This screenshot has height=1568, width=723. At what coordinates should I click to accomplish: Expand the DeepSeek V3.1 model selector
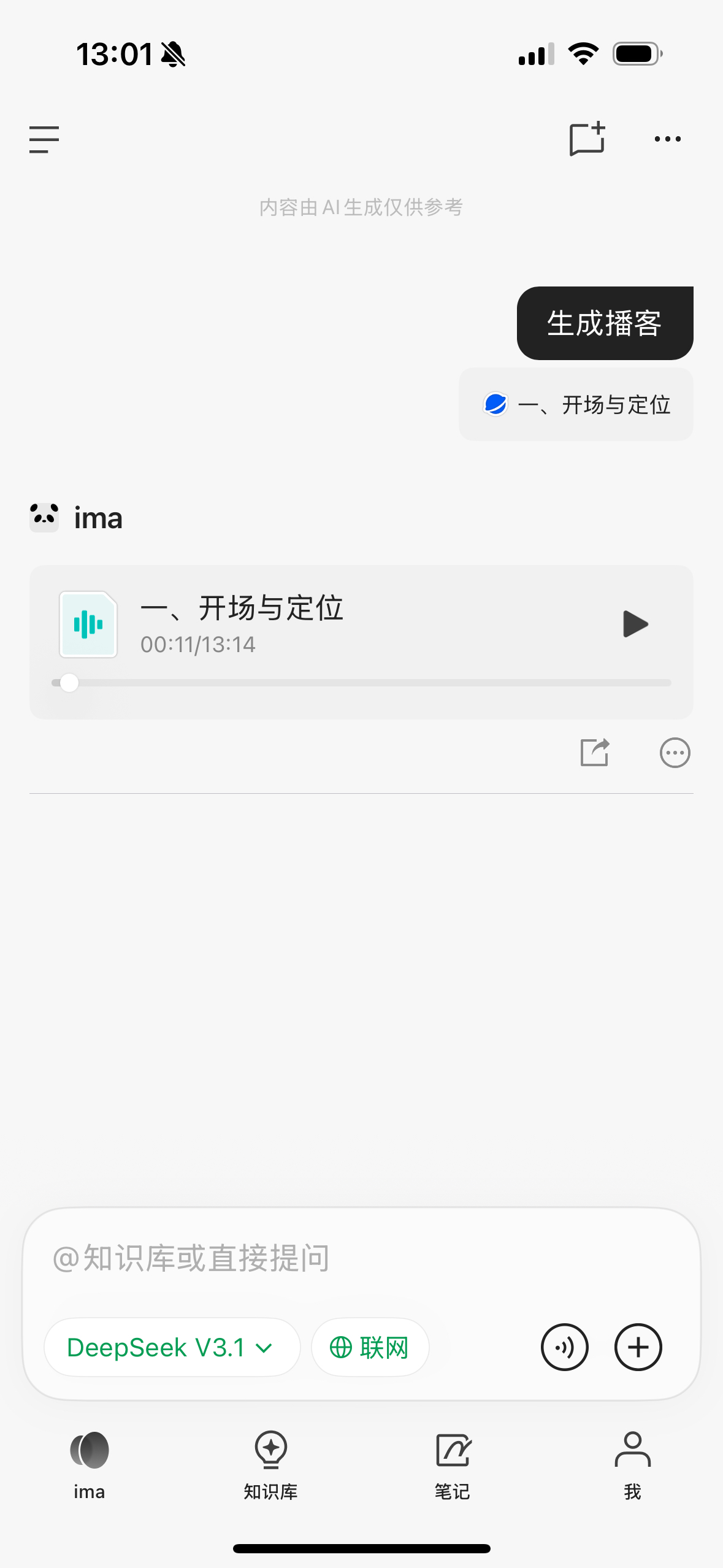coord(172,1347)
